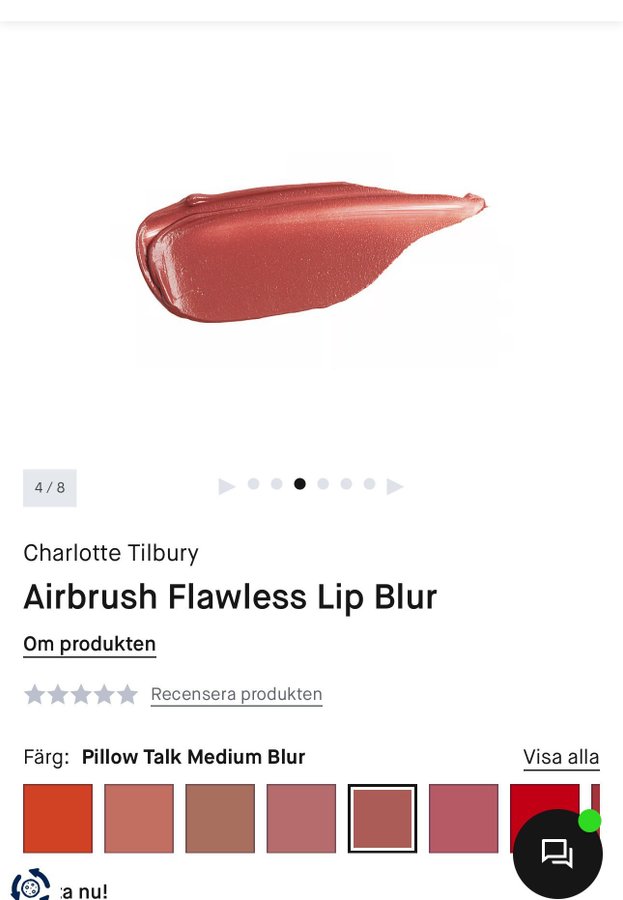
Task: Go to the next product image arrow
Action: (395, 486)
